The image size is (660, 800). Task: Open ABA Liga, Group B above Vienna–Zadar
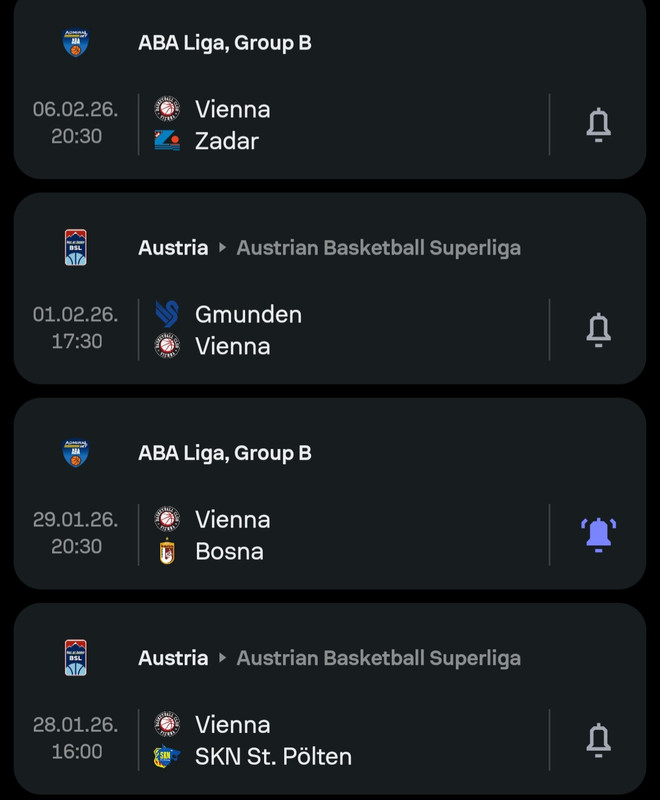pyautogui.click(x=225, y=43)
